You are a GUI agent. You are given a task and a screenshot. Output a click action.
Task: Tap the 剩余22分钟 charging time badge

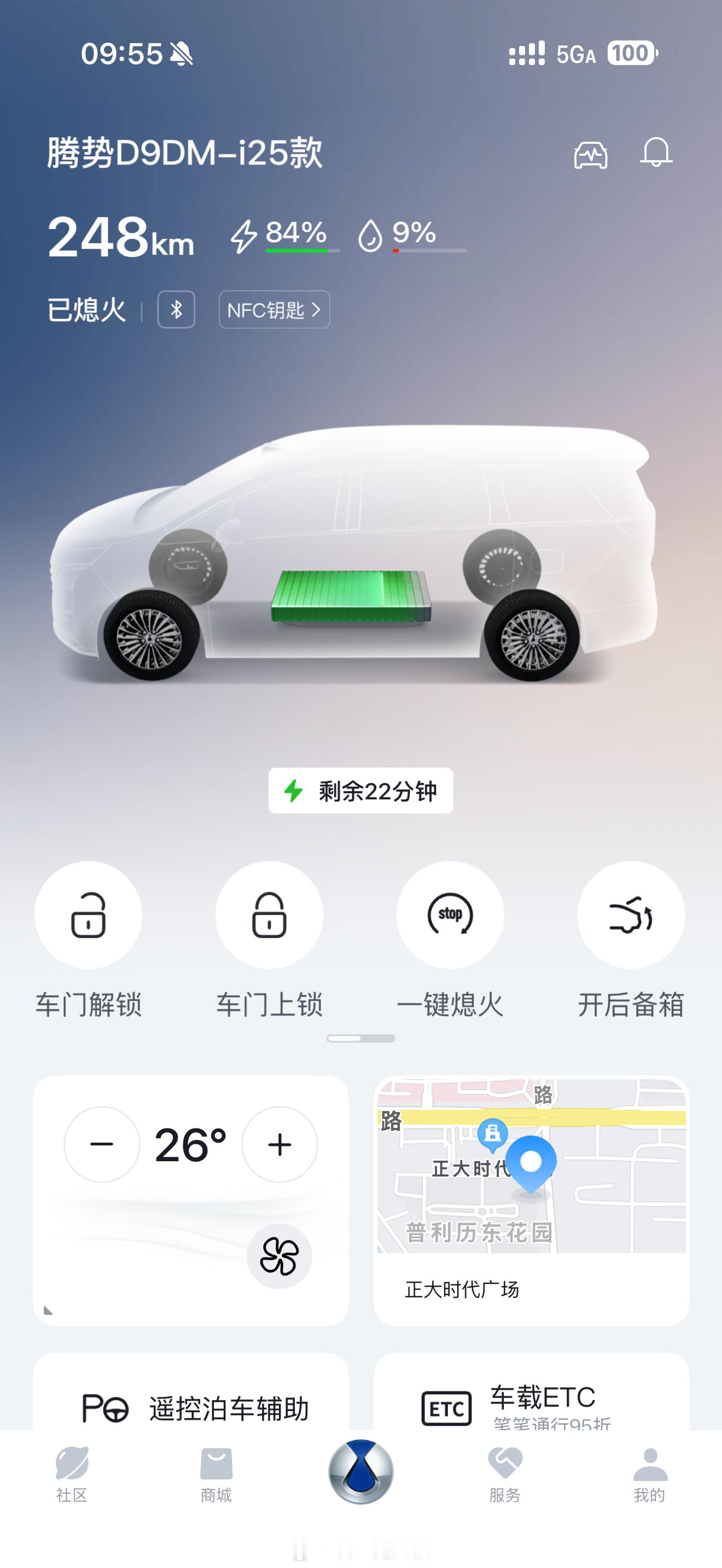click(361, 792)
